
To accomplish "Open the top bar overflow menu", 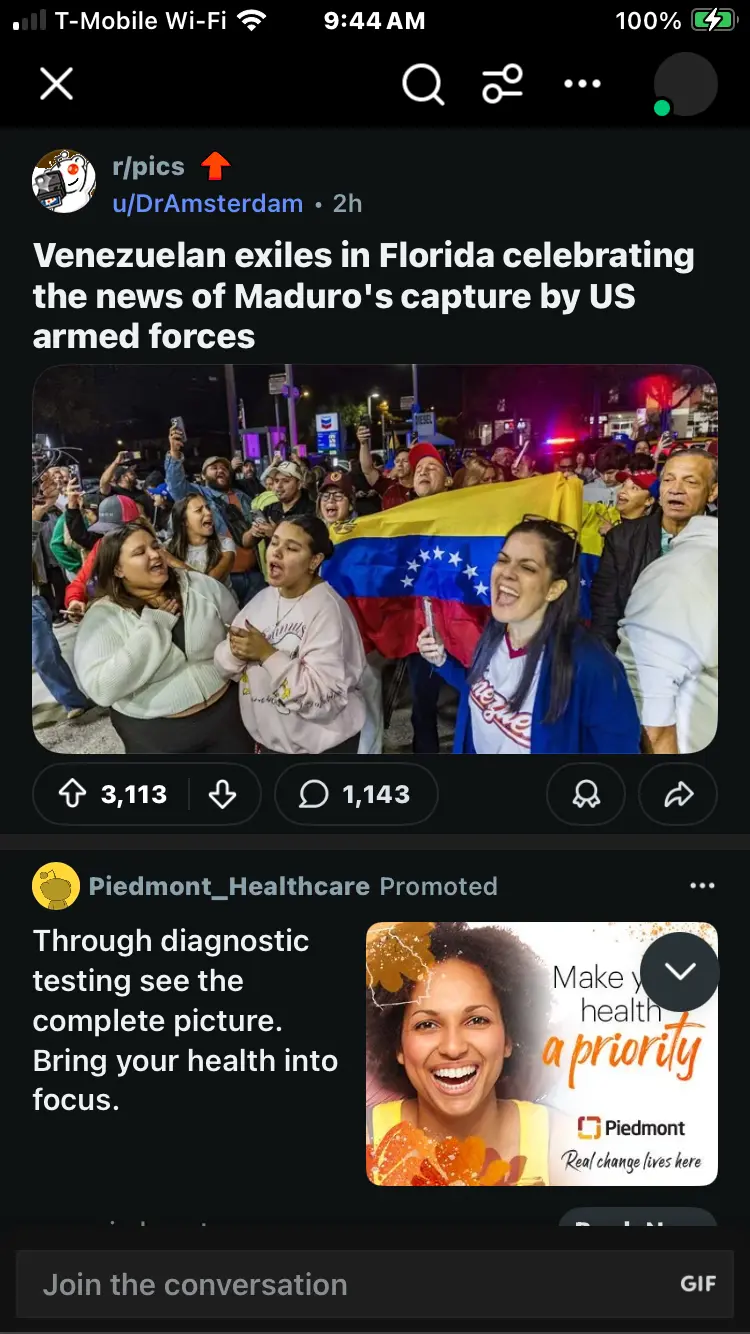I will click(x=582, y=84).
